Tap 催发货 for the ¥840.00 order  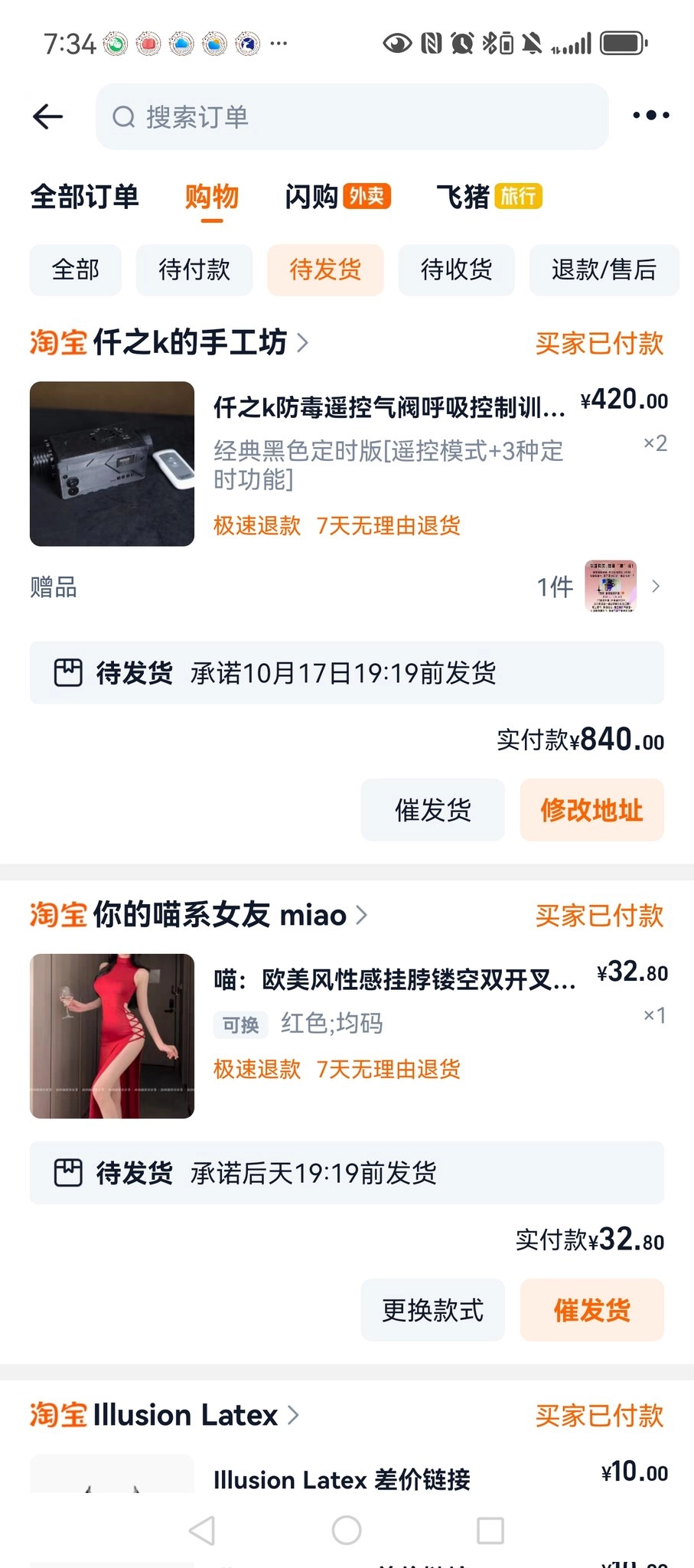tap(432, 810)
